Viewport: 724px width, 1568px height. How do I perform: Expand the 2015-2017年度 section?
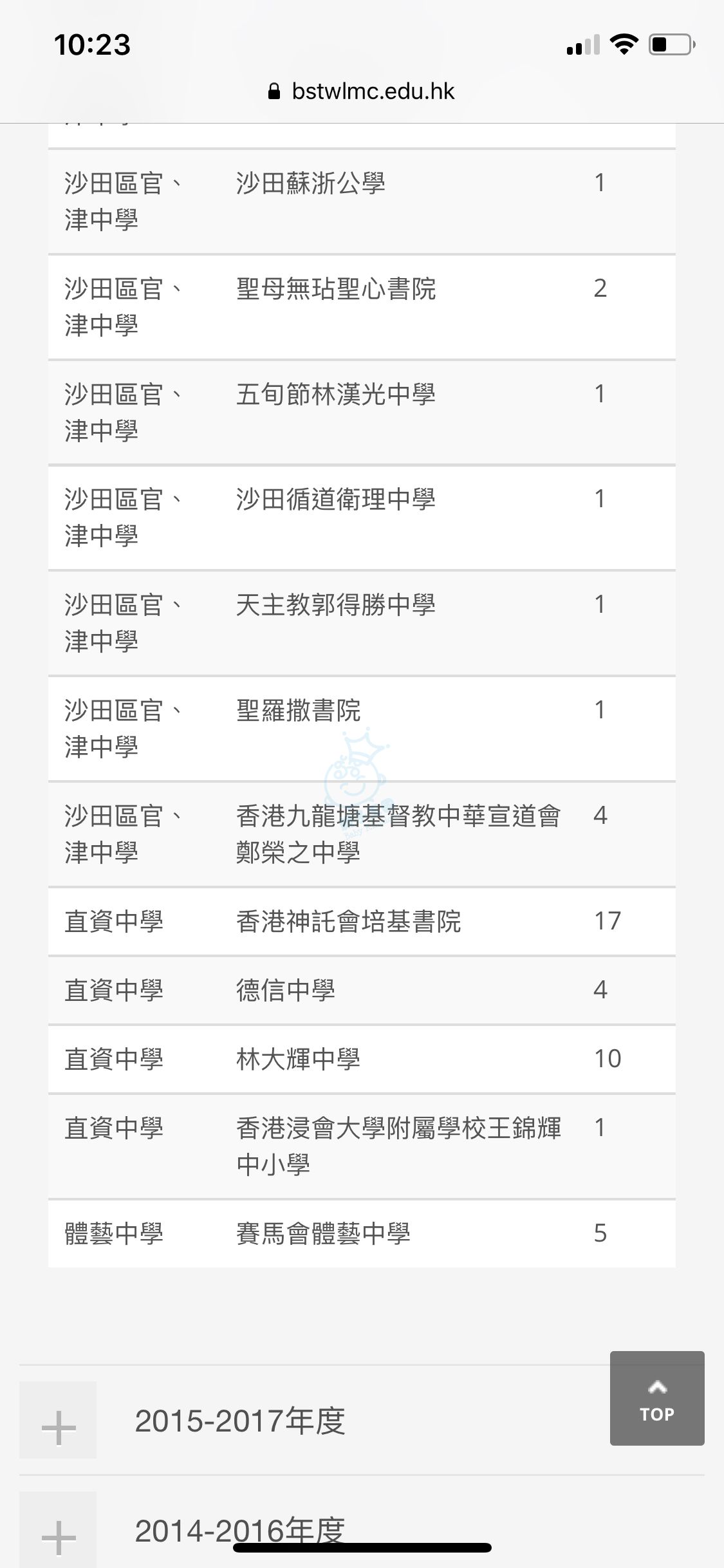[x=58, y=1420]
